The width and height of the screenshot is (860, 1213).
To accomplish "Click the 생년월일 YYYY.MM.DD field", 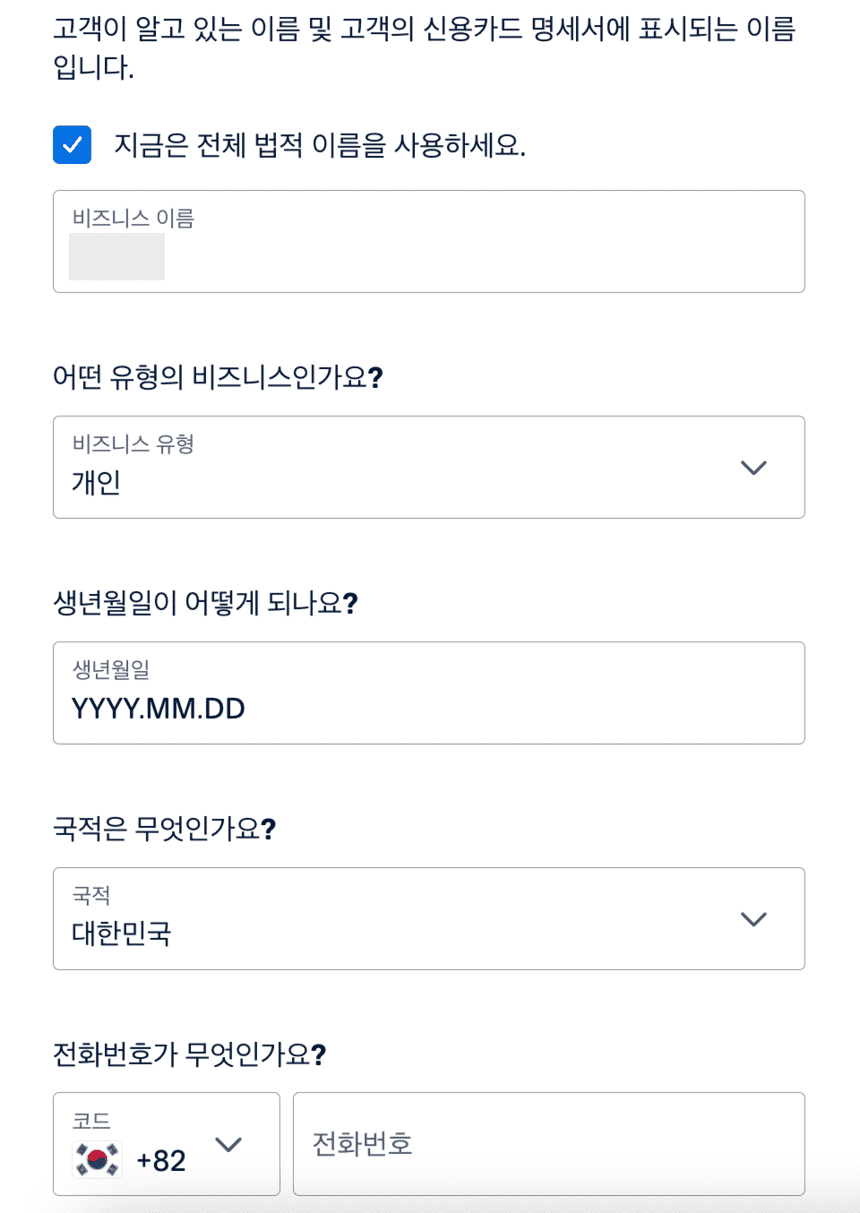I will click(428, 693).
